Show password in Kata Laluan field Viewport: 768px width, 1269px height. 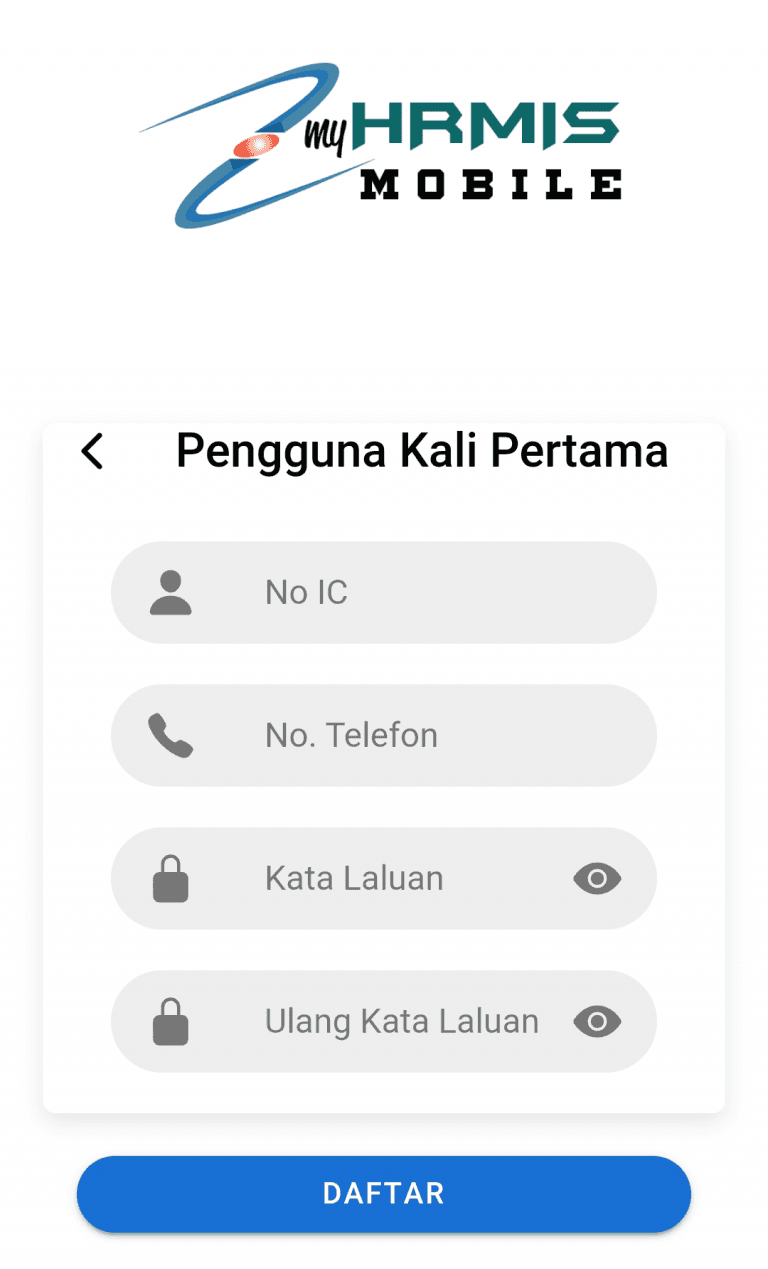[597, 879]
